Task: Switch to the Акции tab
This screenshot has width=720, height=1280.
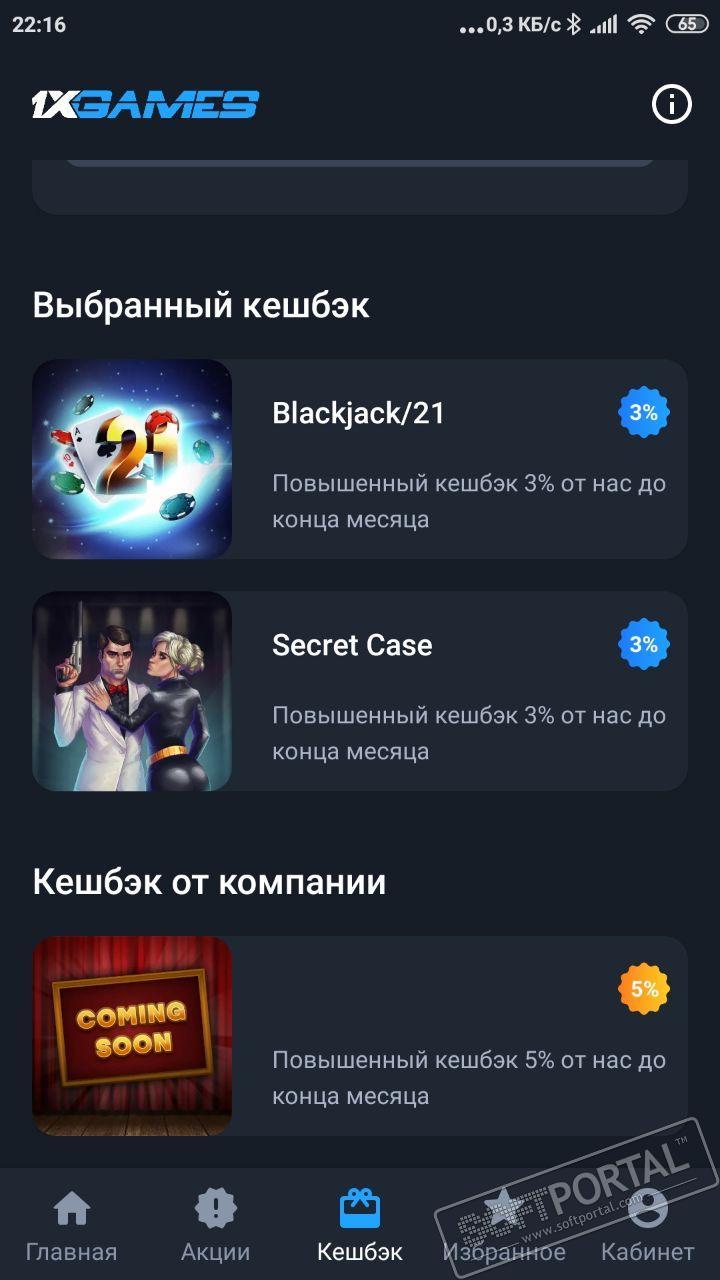Action: click(x=215, y=1226)
